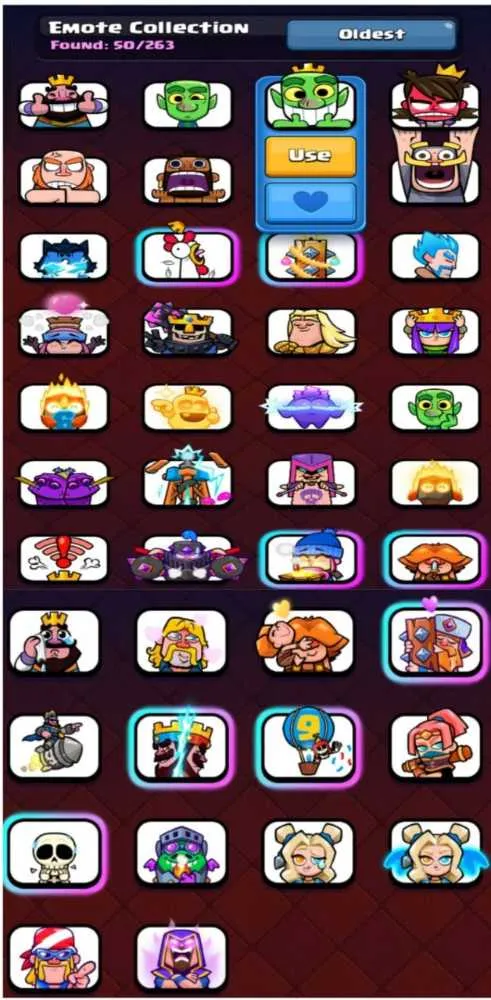Image resolution: width=491 pixels, height=1000 pixels.
Task: Select the purple hooded wizard emote
Action: click(x=182, y=957)
